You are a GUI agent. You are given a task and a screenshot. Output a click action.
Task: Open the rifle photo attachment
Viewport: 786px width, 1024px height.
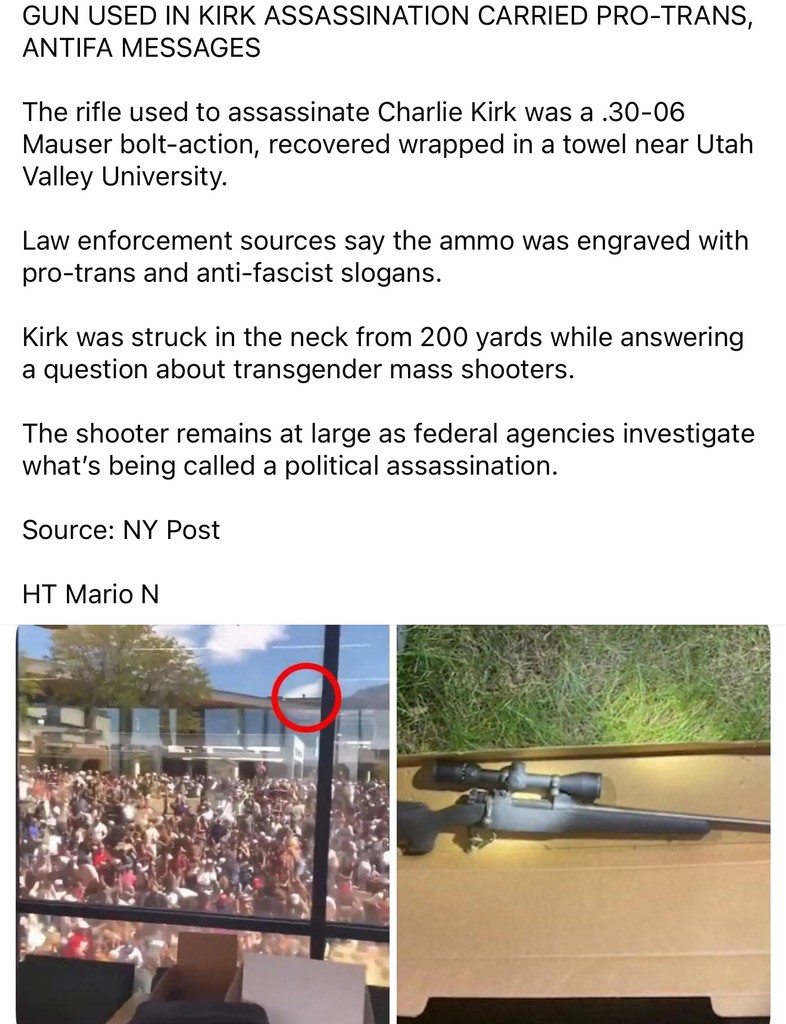[583, 822]
